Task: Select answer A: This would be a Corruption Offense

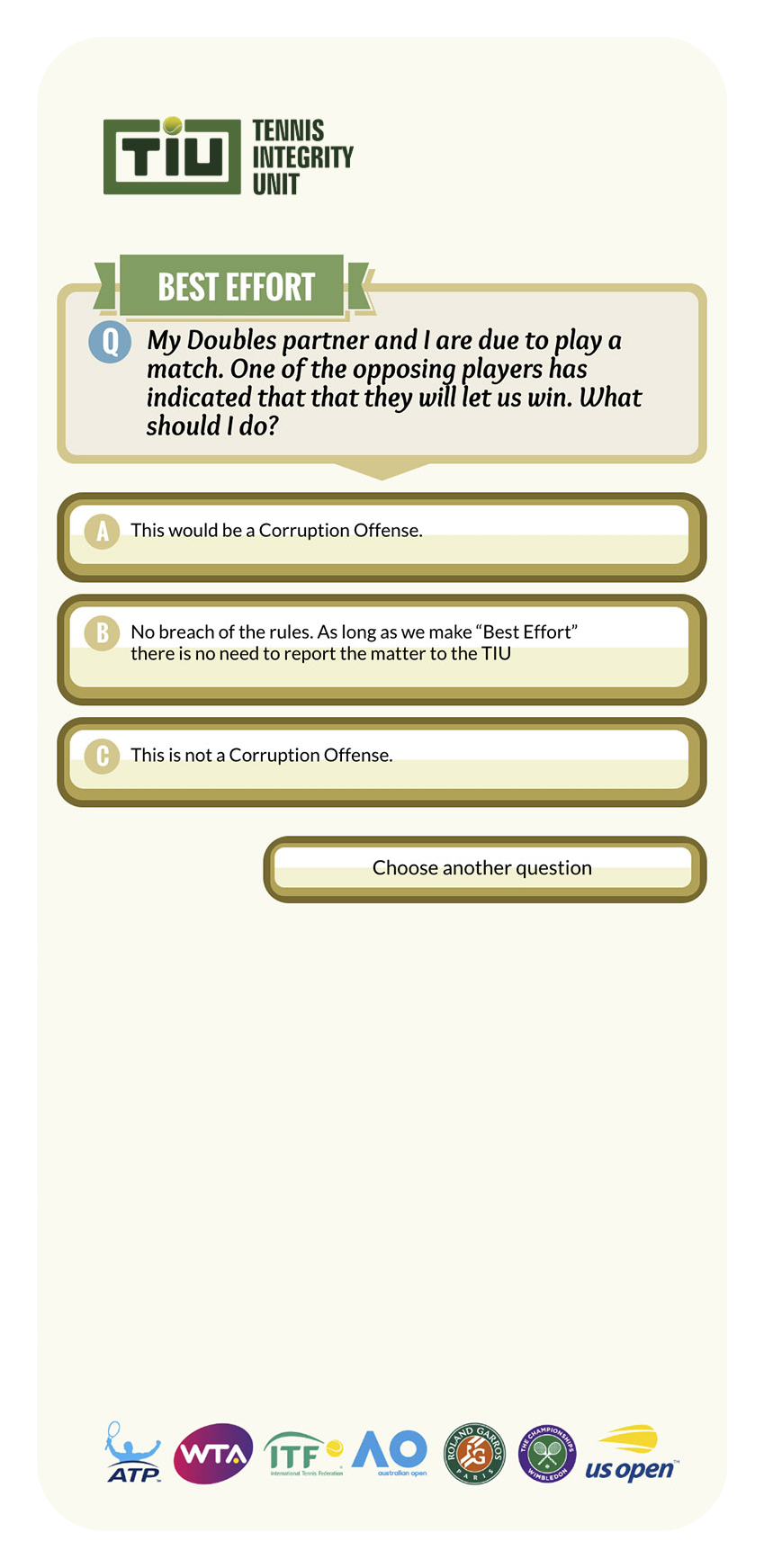Action: (x=381, y=536)
